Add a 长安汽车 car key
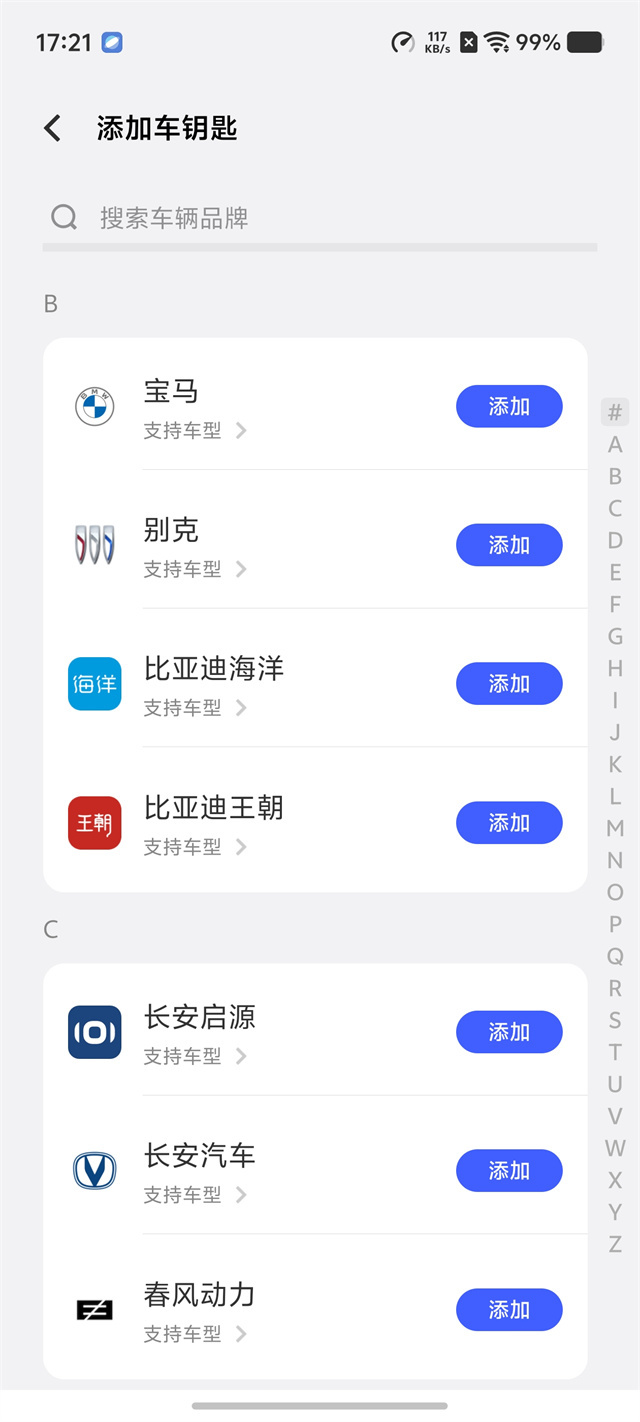The width and height of the screenshot is (640, 1422). click(509, 1171)
